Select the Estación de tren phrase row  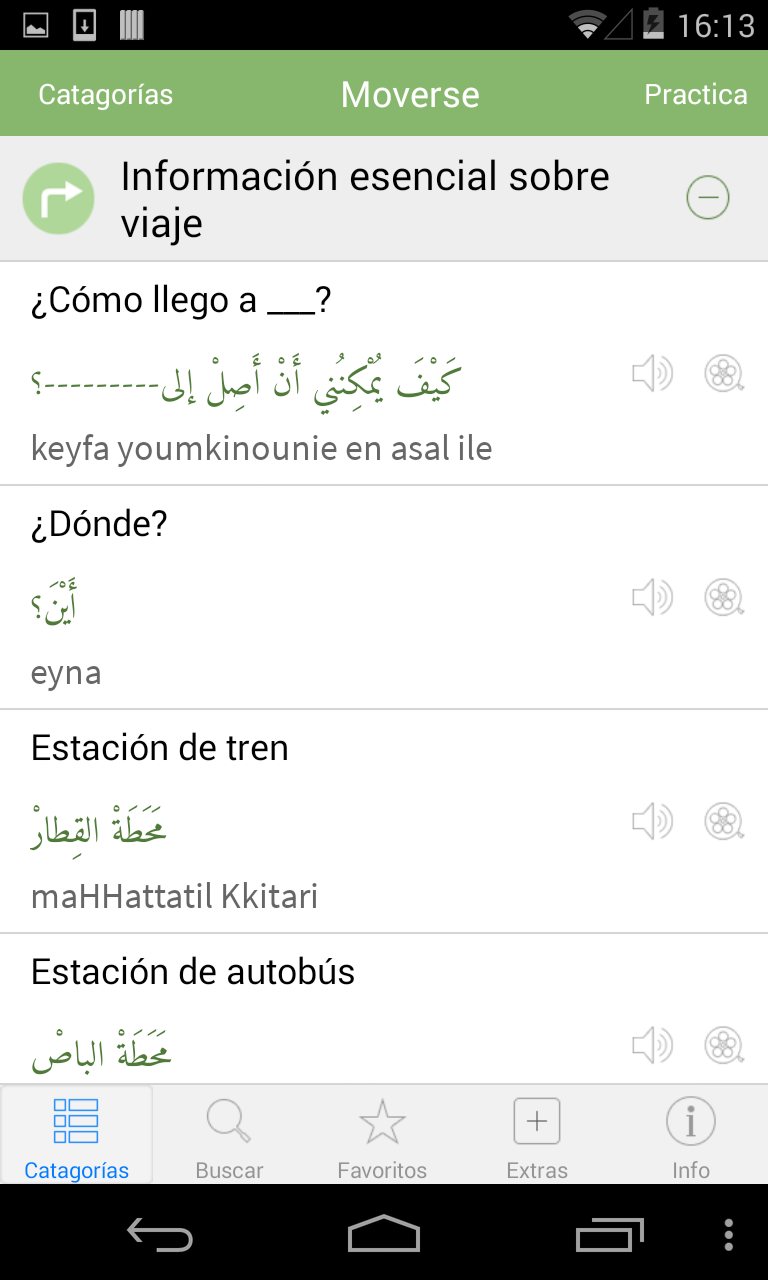(x=300, y=822)
